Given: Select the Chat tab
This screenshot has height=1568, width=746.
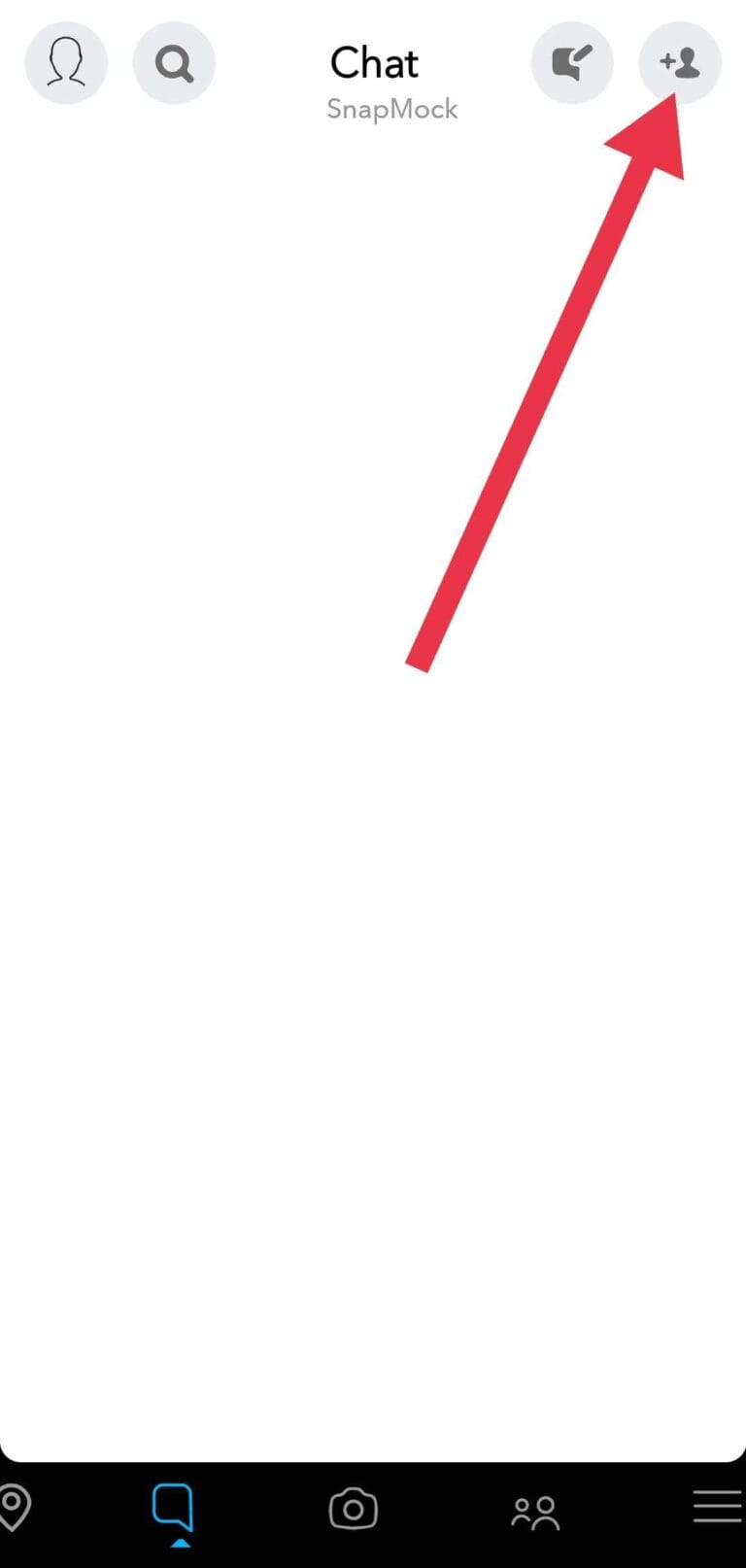Looking at the screenshot, I should [173, 1509].
